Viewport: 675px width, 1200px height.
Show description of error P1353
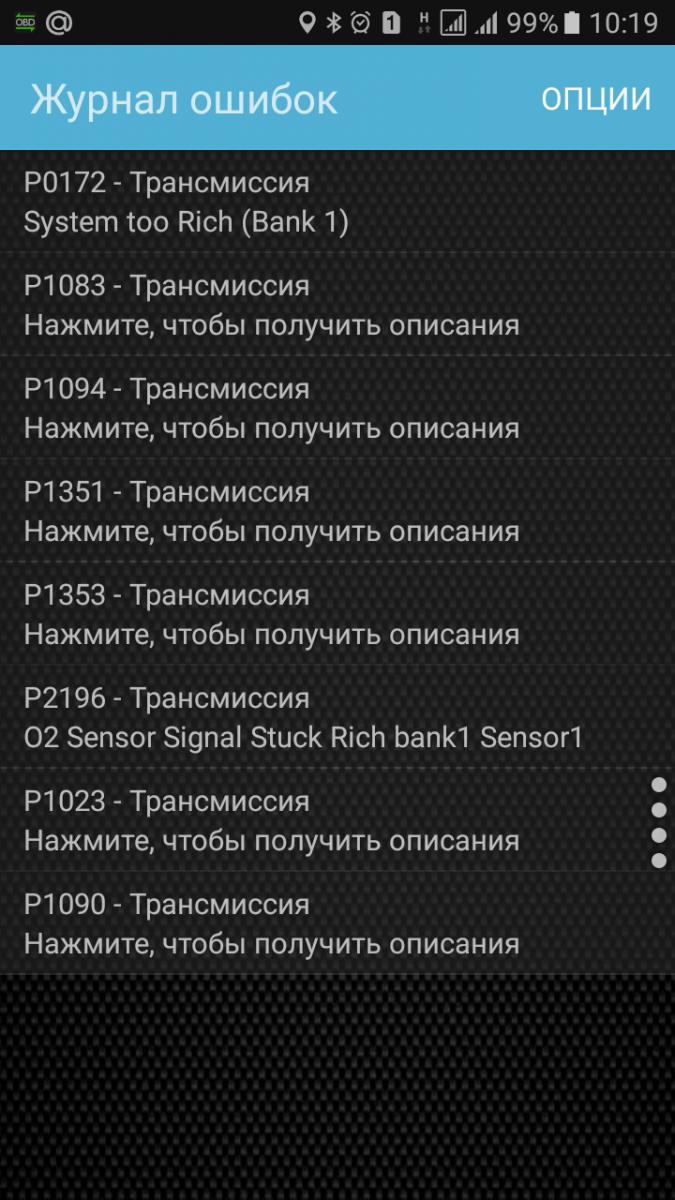pos(300,614)
